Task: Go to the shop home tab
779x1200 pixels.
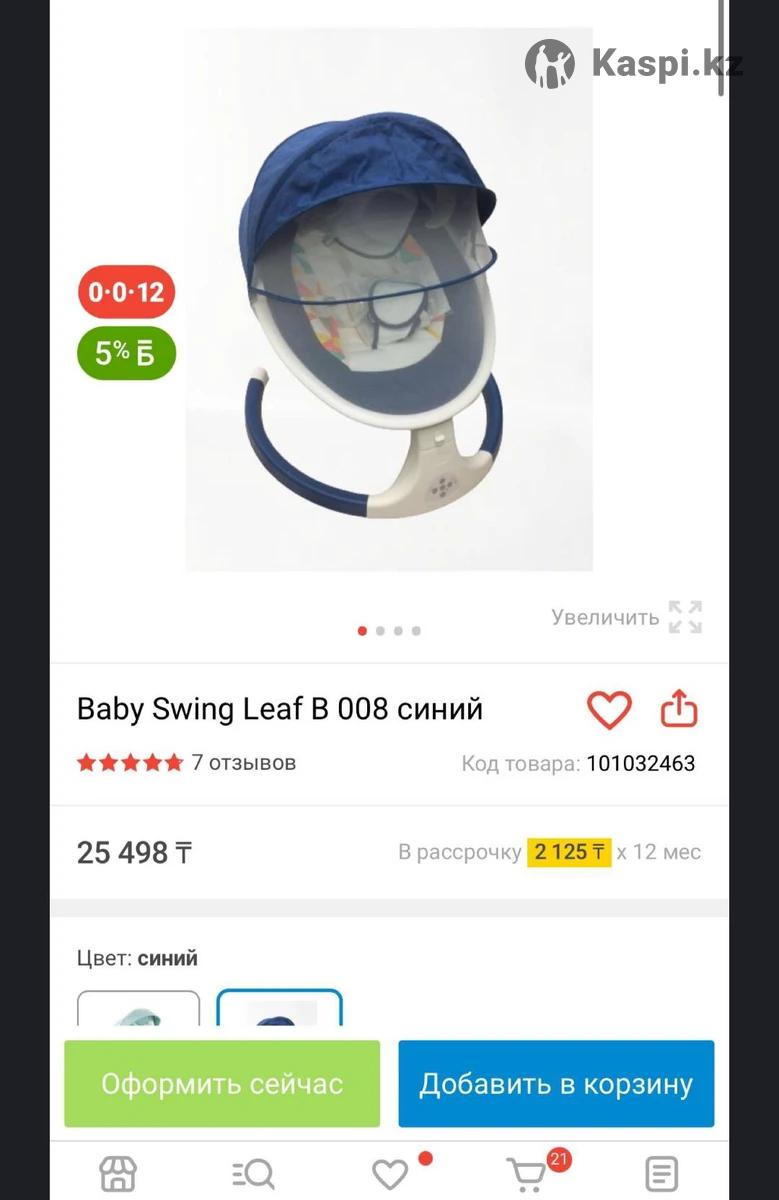Action: click(118, 1174)
